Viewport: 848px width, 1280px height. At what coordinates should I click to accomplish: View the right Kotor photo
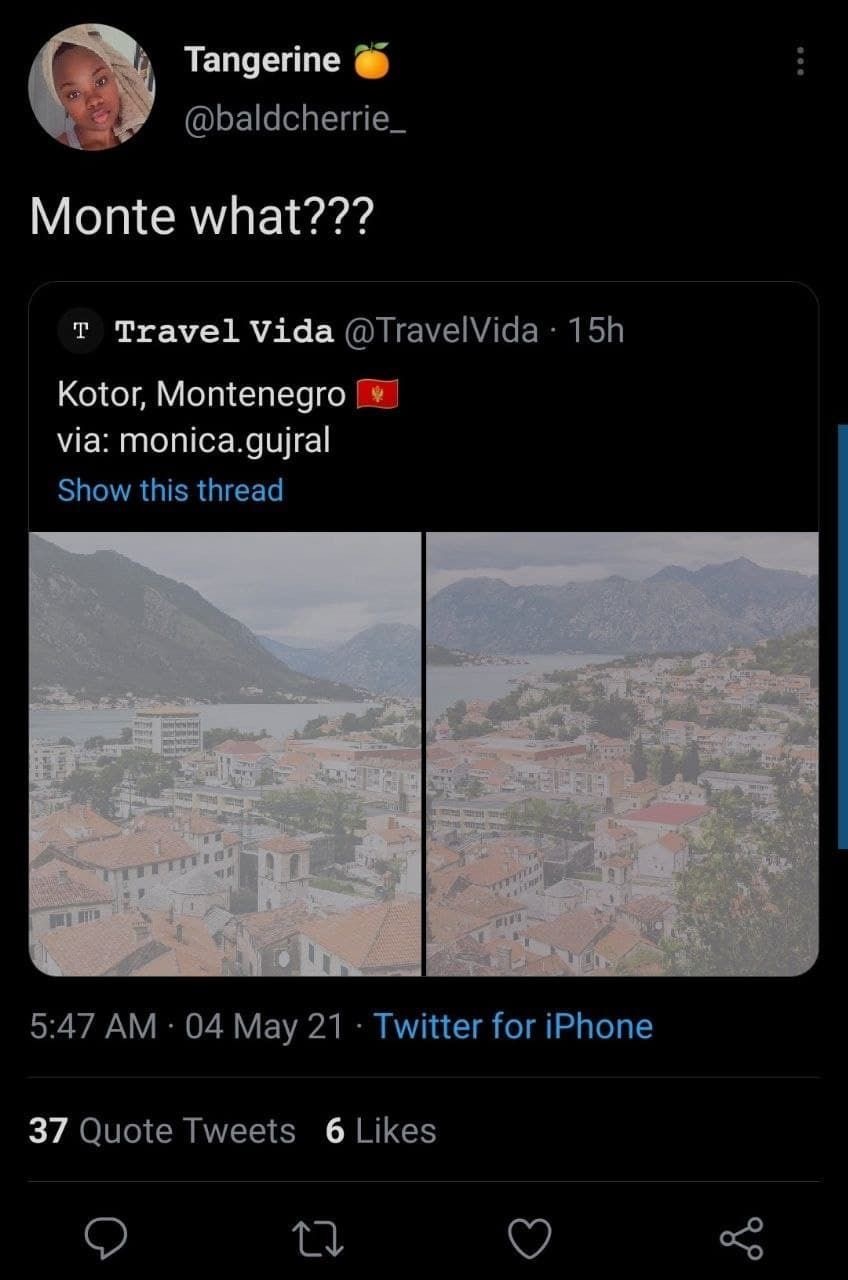coord(622,754)
